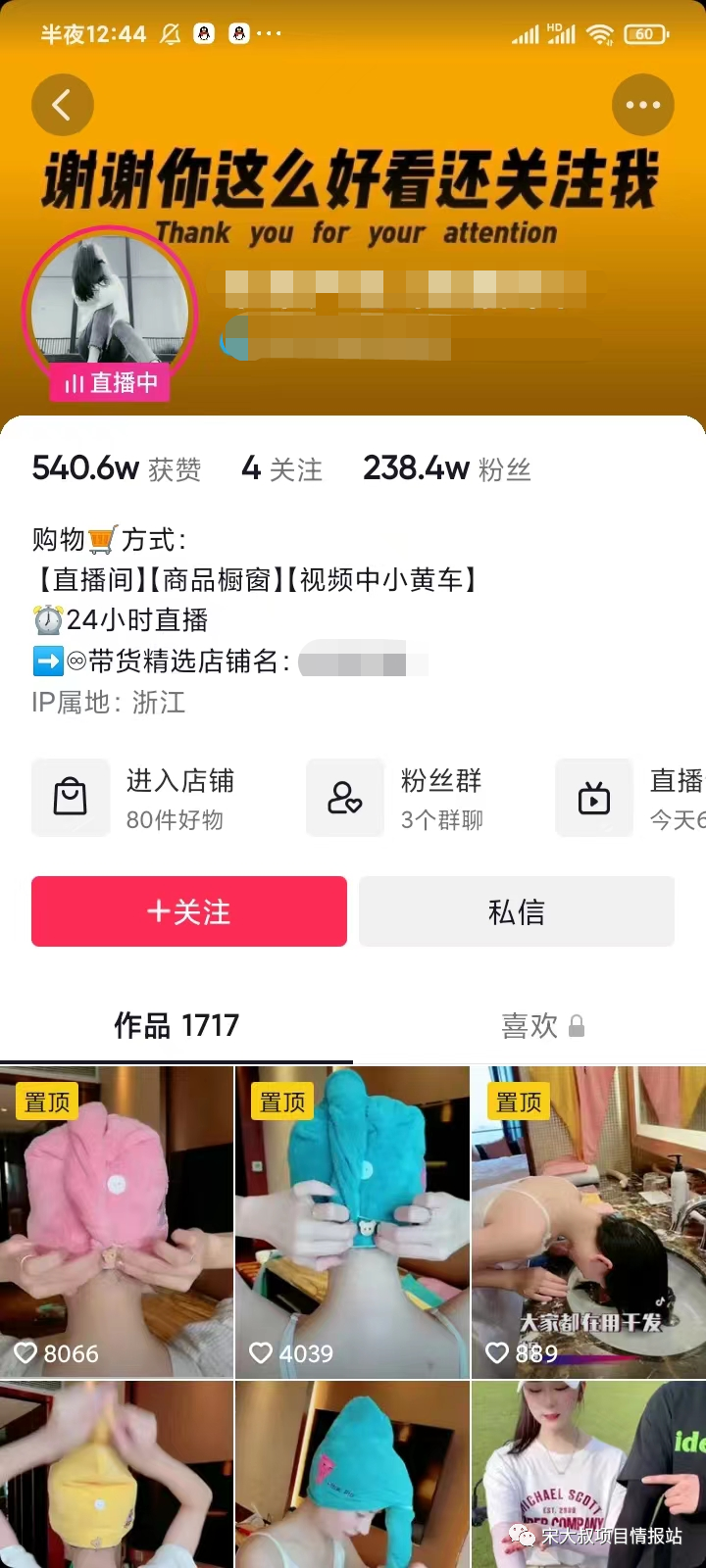Image resolution: width=706 pixels, height=1568 pixels.
Task: Go back using the top-left arrow
Action: point(62,105)
